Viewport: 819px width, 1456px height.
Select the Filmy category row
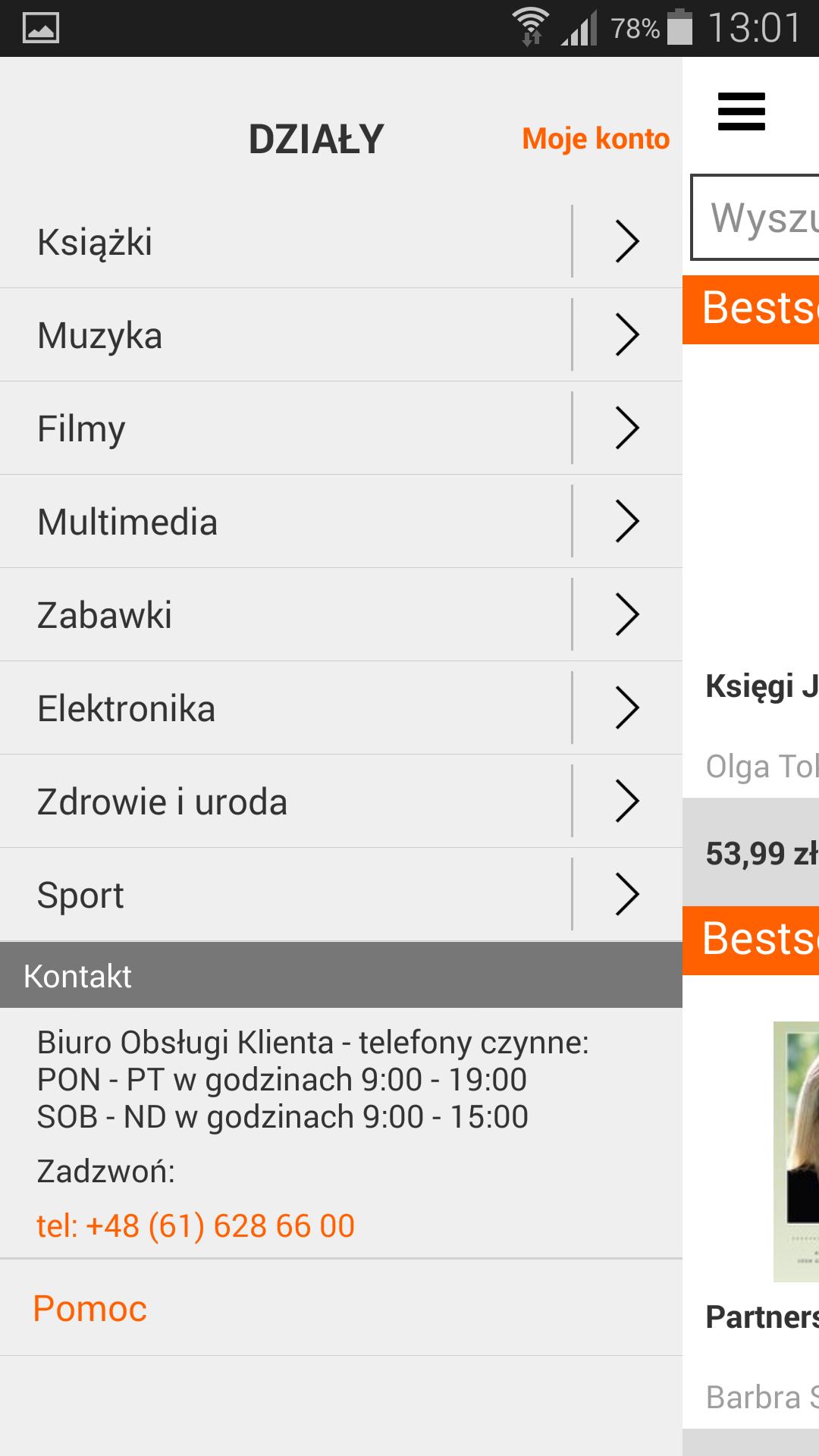point(303,428)
